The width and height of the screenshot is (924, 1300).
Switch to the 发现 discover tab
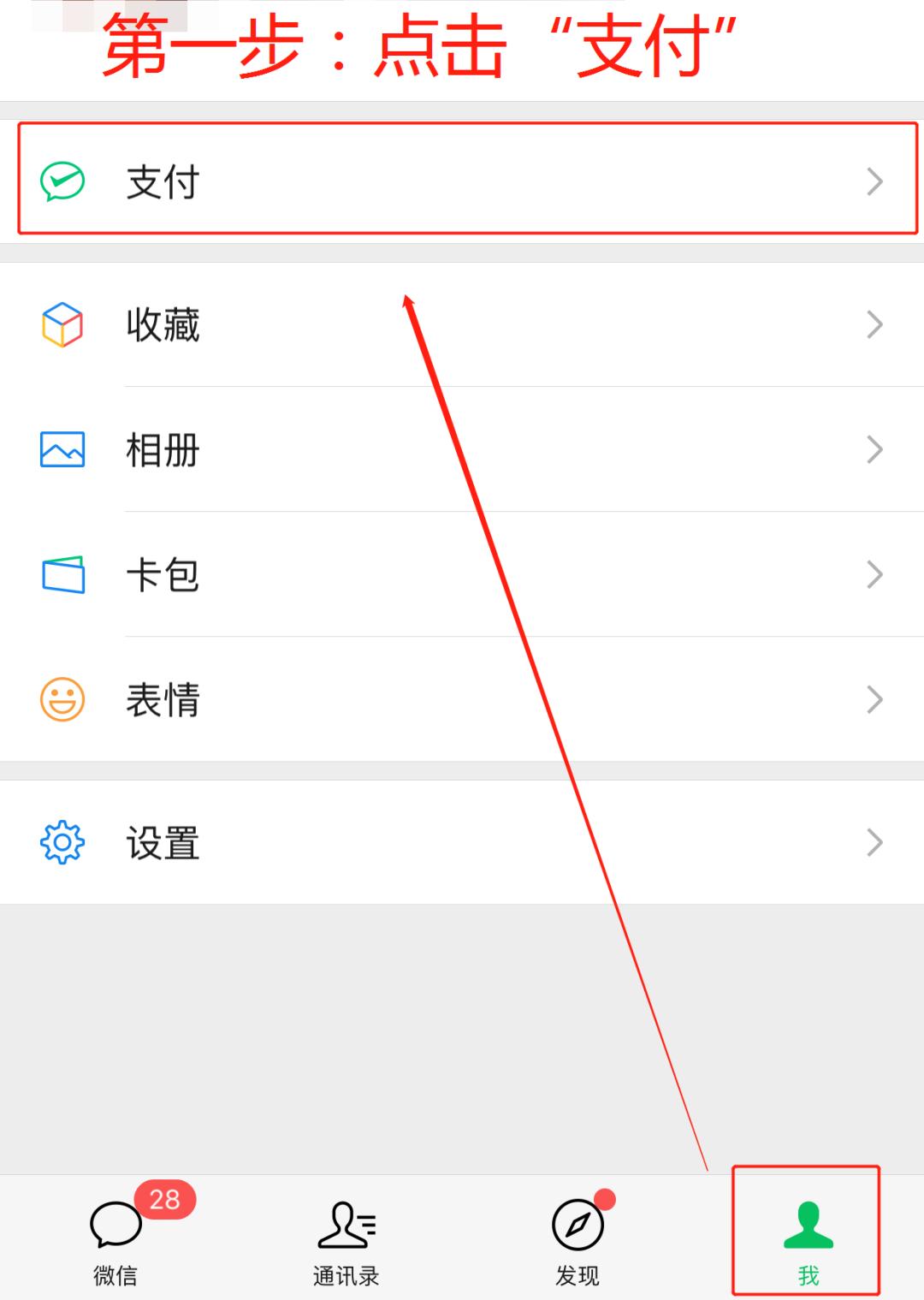point(577,1238)
